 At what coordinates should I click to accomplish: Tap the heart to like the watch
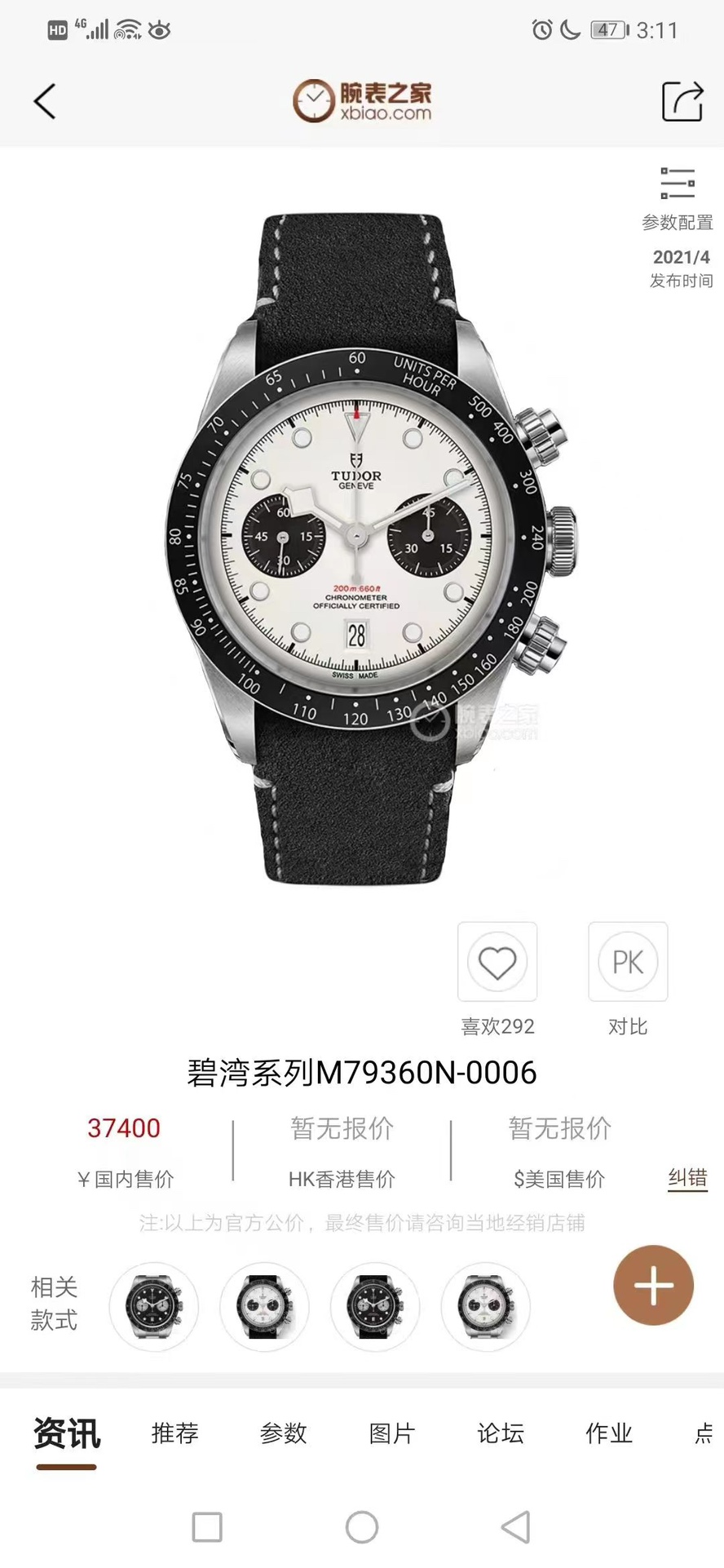click(497, 963)
